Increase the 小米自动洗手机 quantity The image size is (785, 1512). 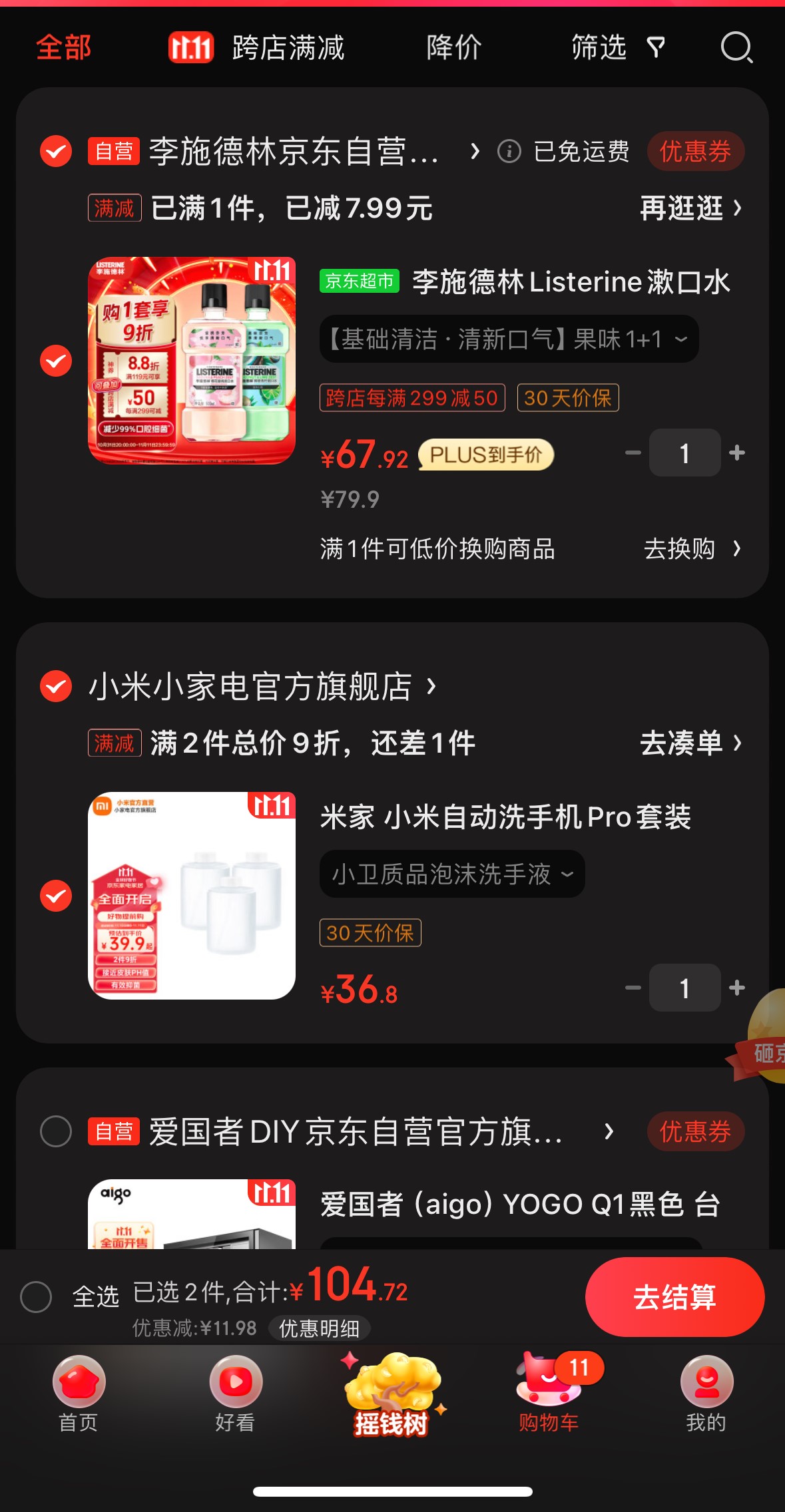(x=737, y=988)
